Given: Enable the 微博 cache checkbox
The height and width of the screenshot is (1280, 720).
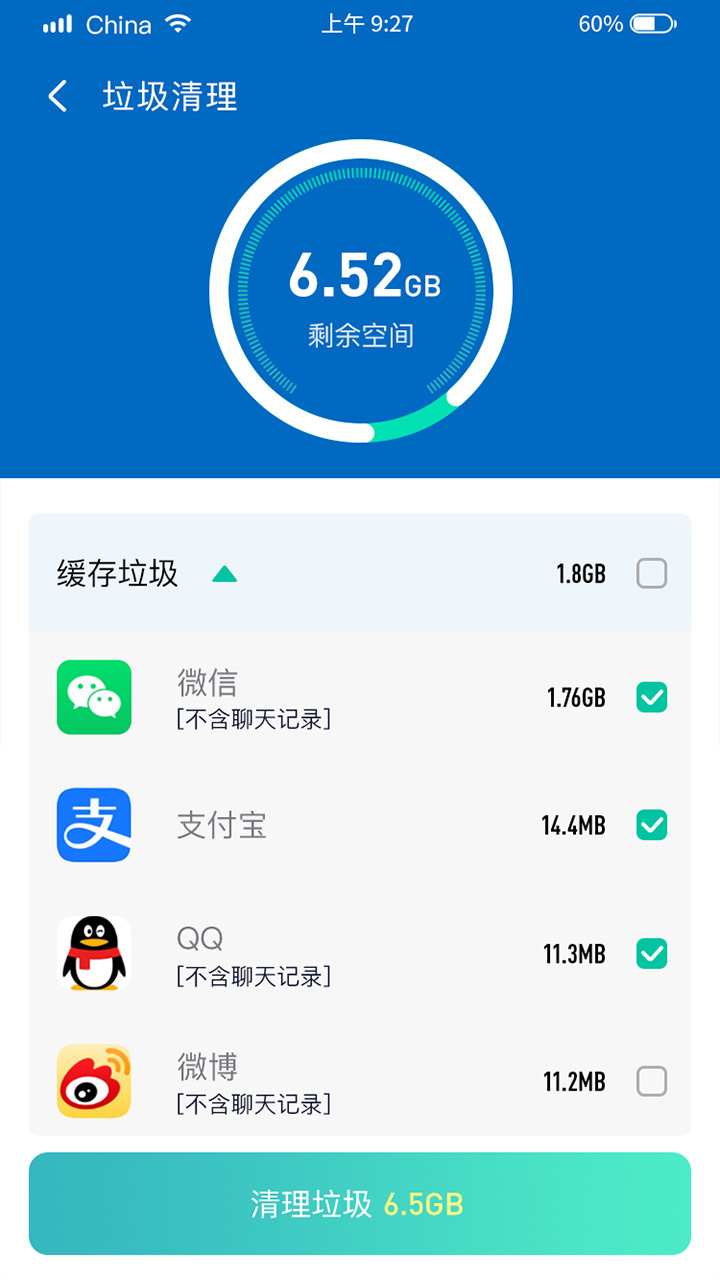Looking at the screenshot, I should tap(651, 1081).
